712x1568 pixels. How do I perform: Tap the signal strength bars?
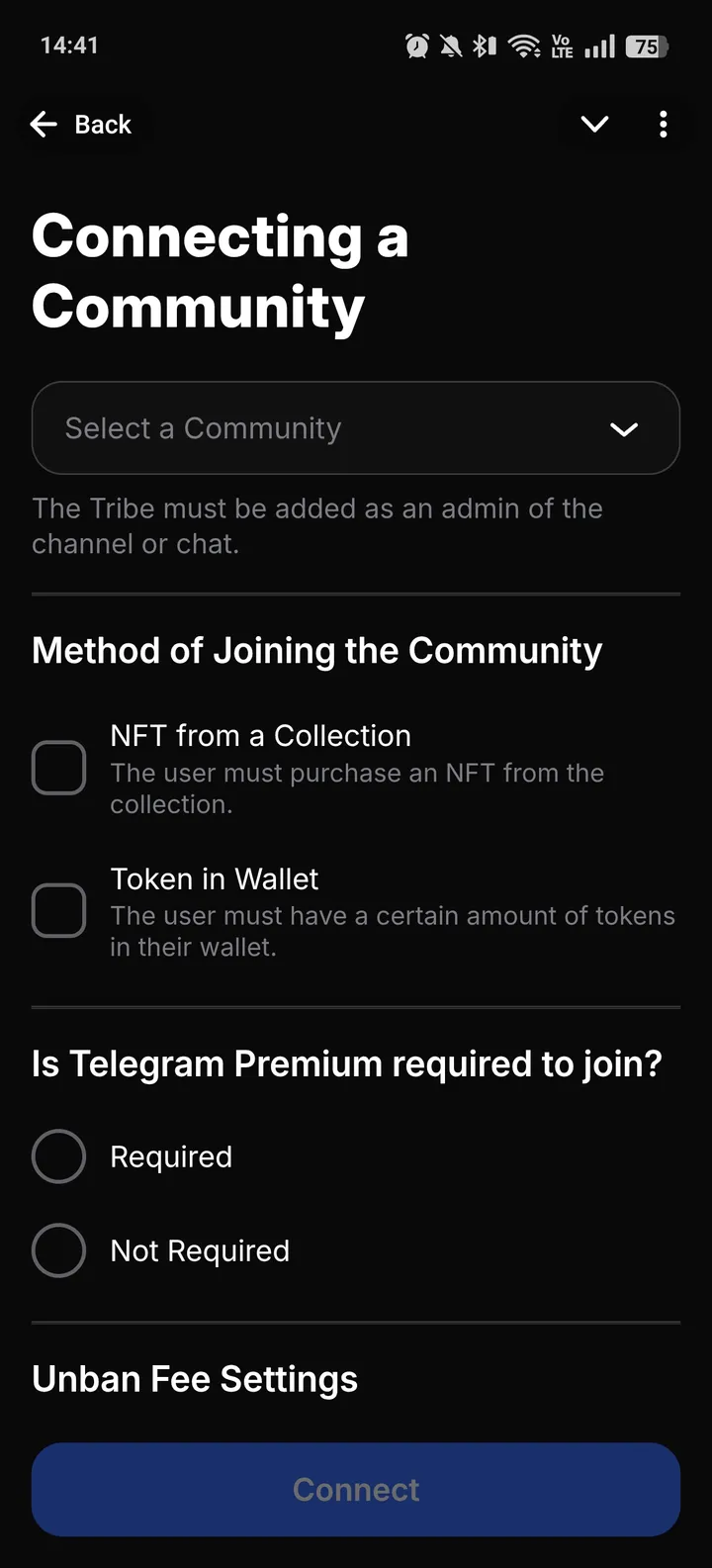[599, 45]
